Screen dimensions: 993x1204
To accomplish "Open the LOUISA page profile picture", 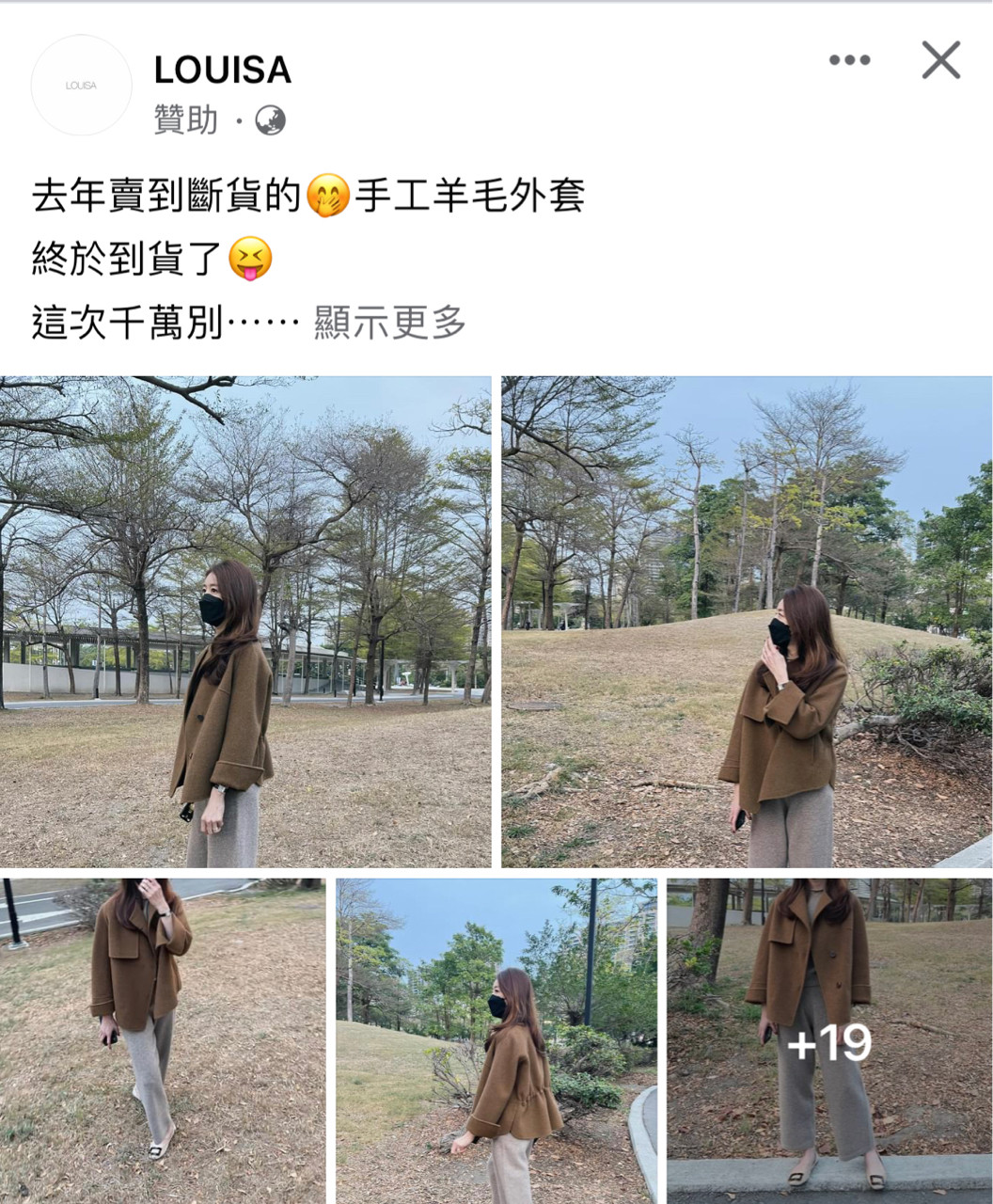I will coord(81,86).
